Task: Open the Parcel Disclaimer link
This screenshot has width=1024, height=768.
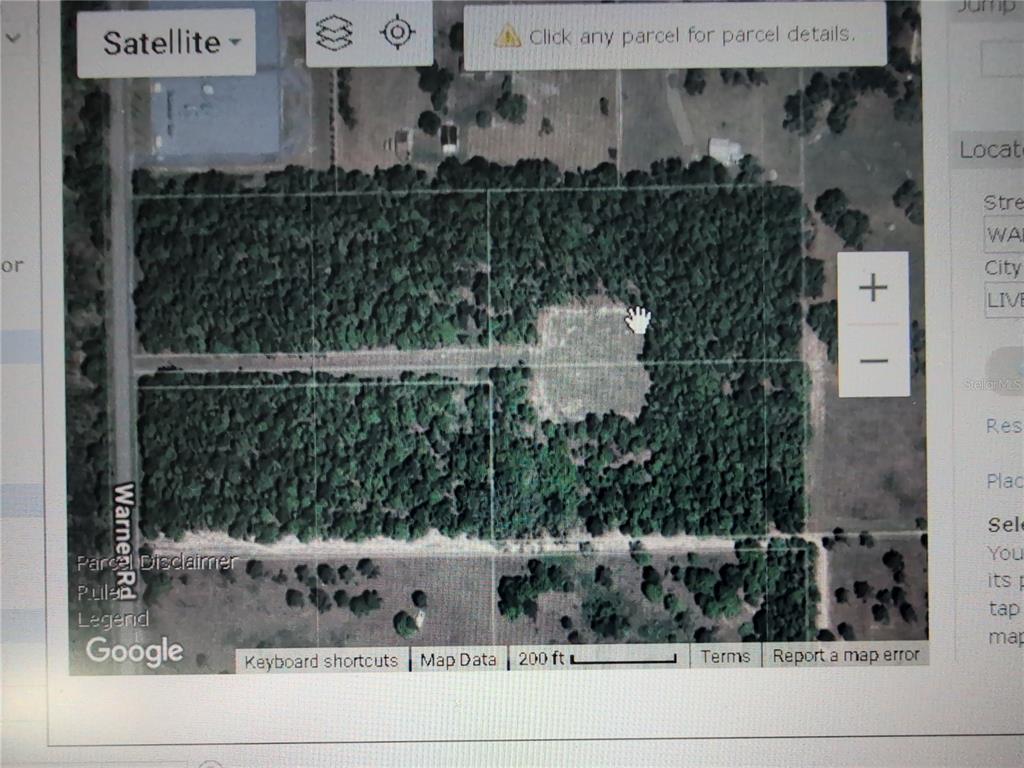Action: [x=158, y=563]
